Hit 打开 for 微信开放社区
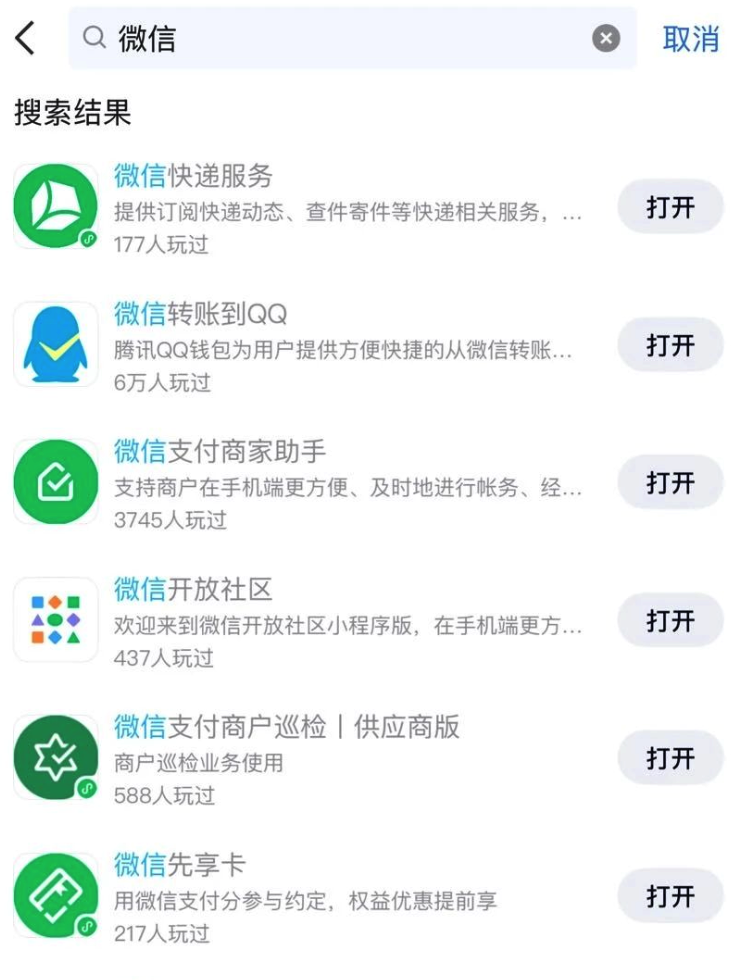This screenshot has height=980, width=746. point(669,621)
